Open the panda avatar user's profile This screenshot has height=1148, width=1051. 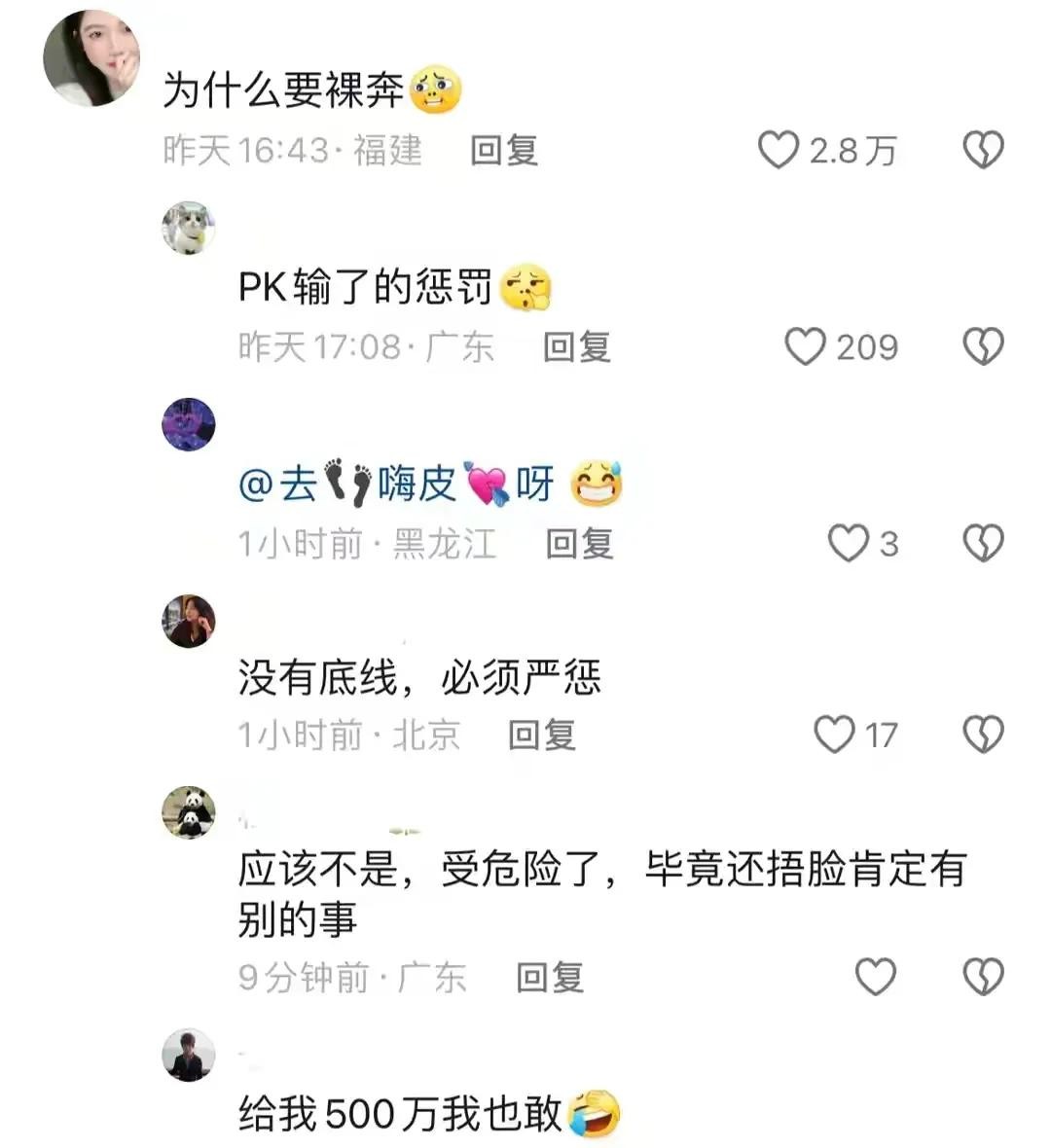pyautogui.click(x=188, y=812)
